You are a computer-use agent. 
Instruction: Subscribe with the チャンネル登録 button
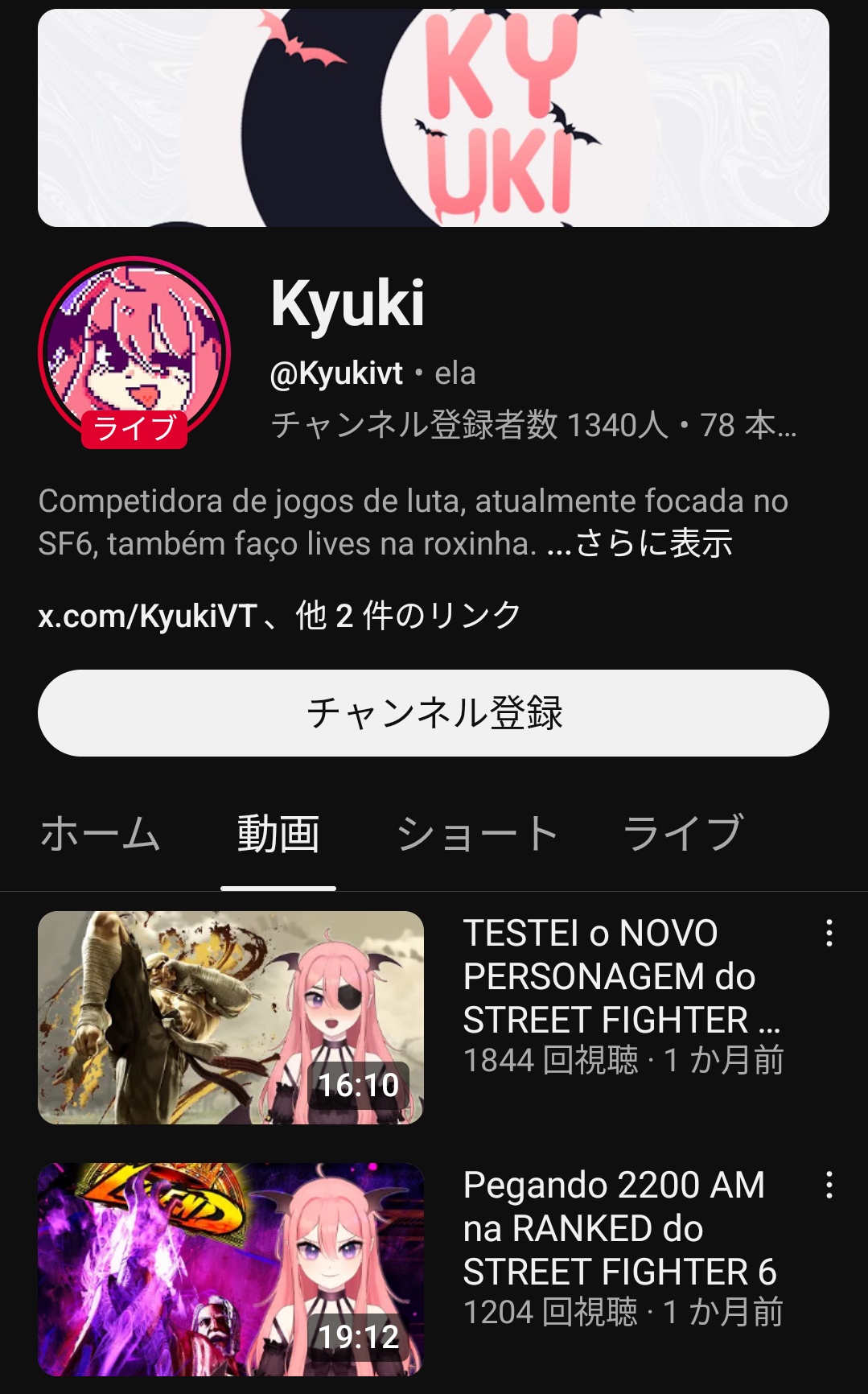[x=434, y=713]
